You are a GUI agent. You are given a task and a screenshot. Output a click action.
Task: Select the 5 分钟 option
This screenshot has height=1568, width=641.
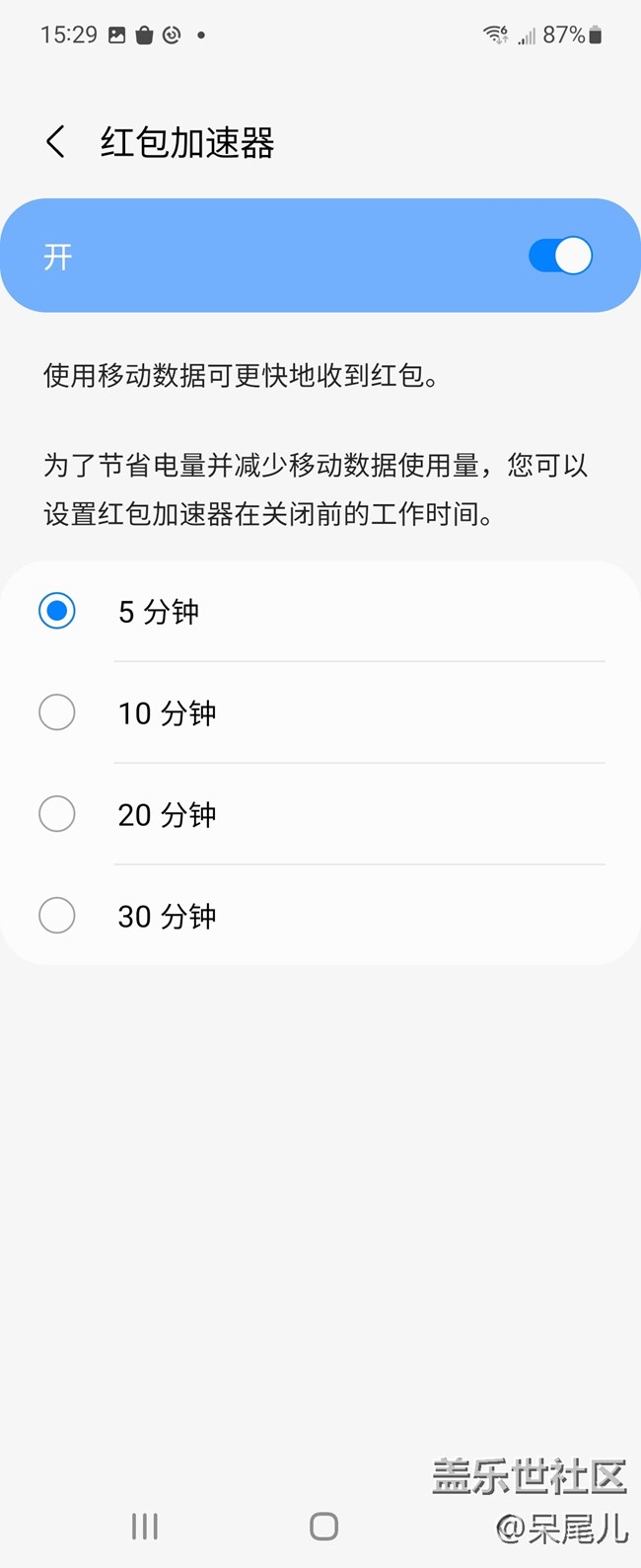(x=57, y=611)
